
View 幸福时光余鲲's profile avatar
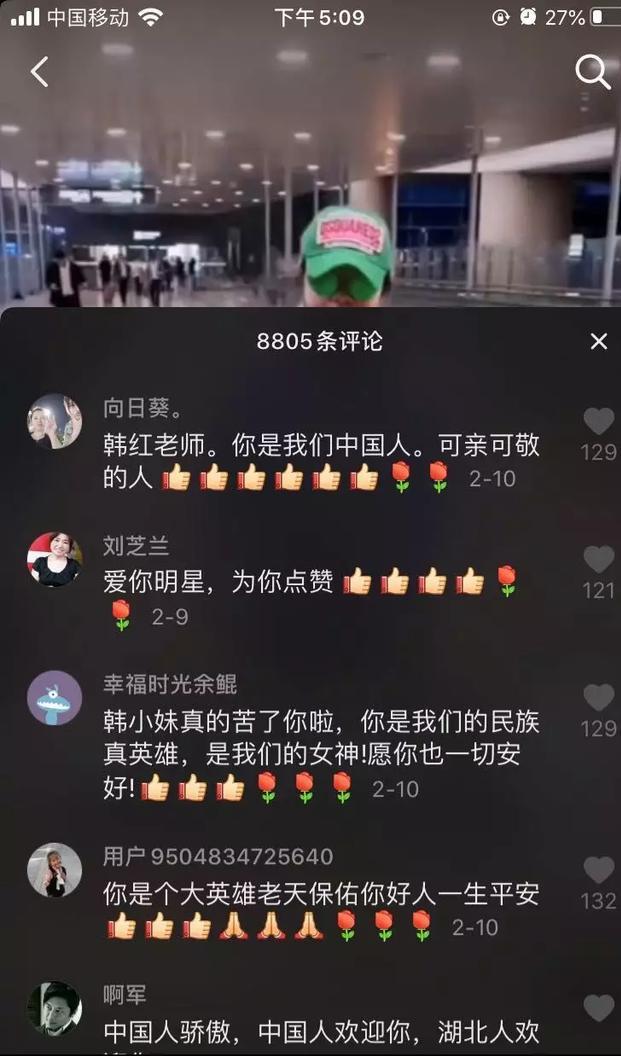54,698
